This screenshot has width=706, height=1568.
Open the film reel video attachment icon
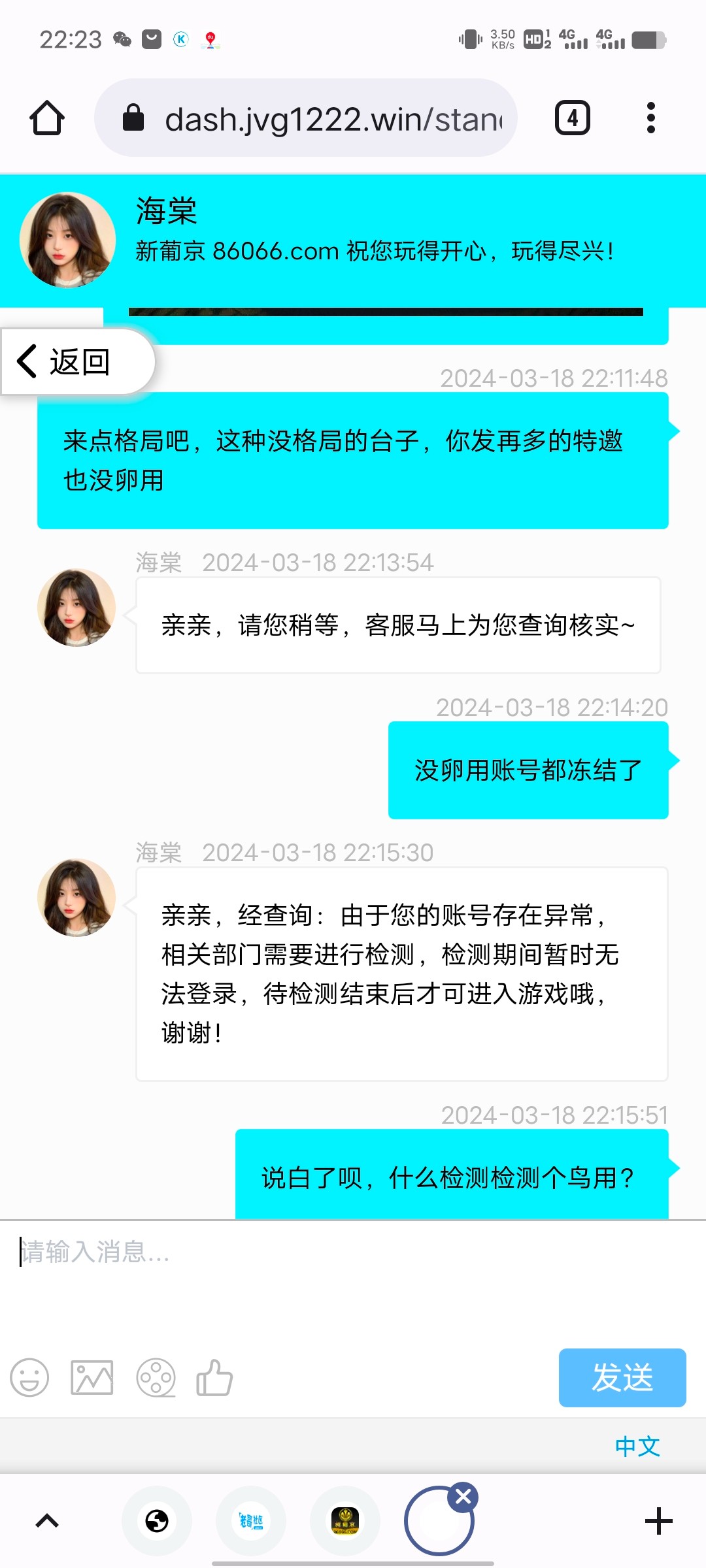(156, 1377)
